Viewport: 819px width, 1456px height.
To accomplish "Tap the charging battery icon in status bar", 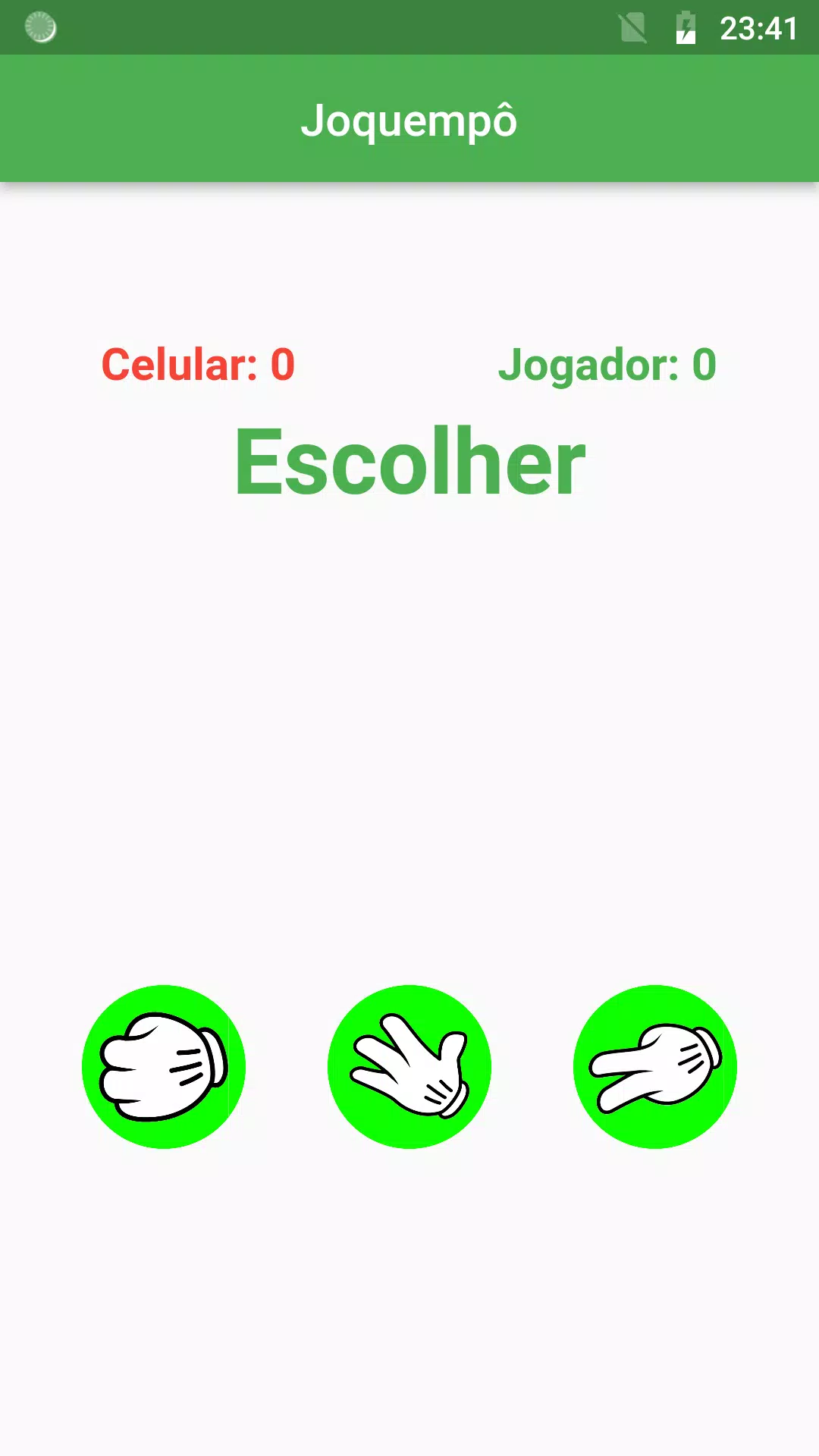I will pyautogui.click(x=686, y=29).
